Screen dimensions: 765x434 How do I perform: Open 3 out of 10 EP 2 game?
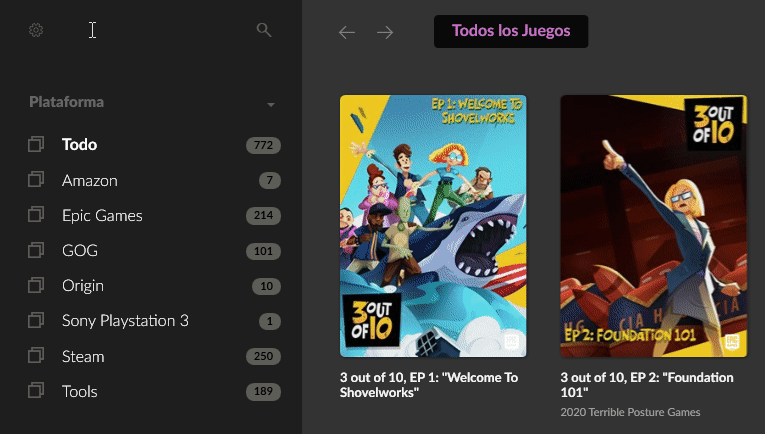click(653, 225)
